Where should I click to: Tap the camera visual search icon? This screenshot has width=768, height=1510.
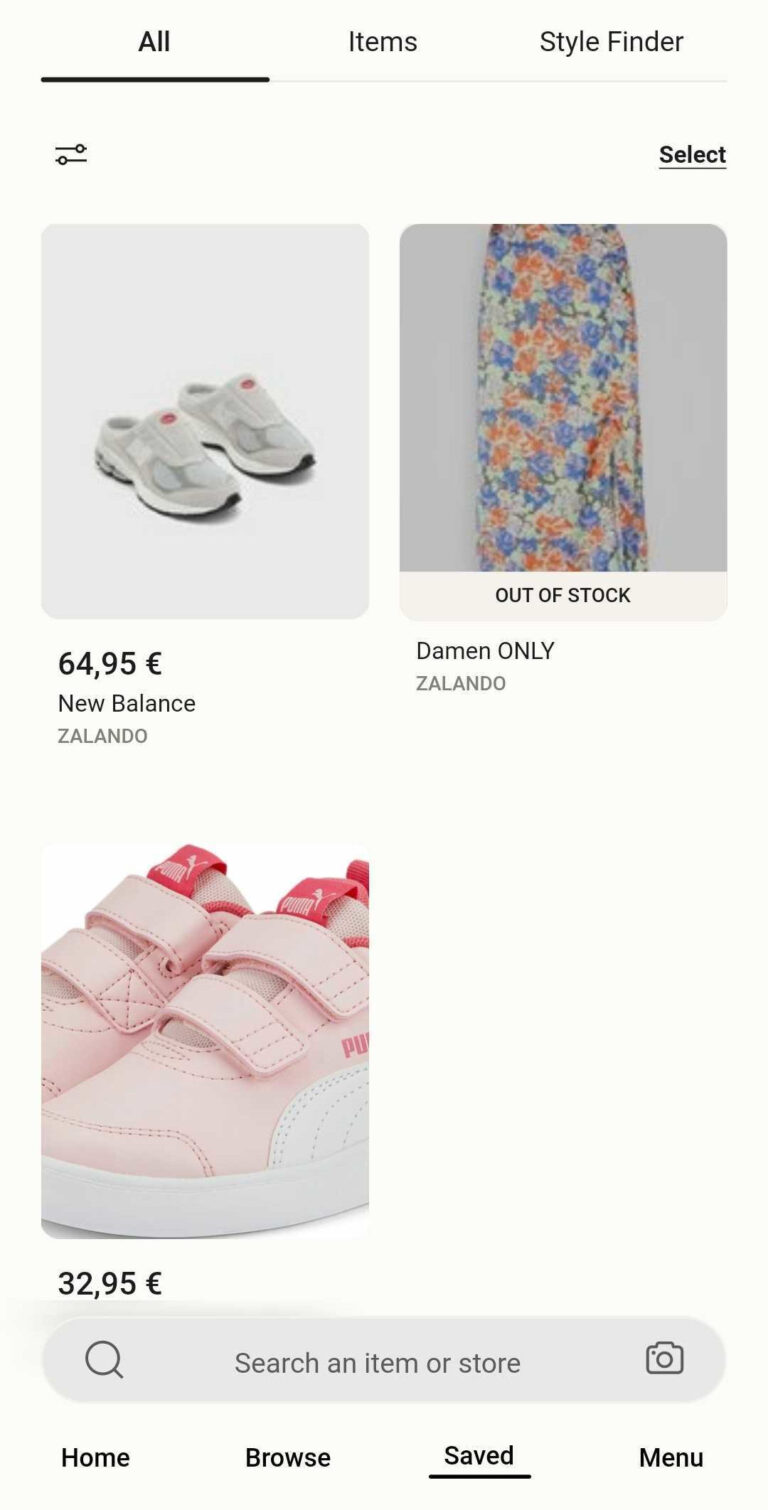point(664,1358)
